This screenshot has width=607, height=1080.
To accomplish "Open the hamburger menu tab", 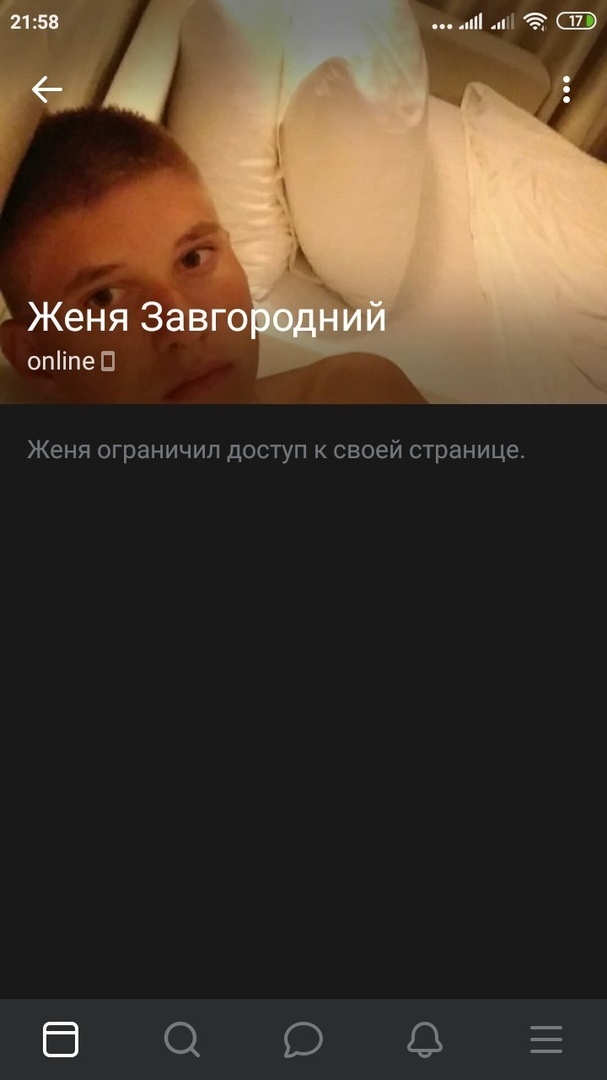I will click(546, 1040).
